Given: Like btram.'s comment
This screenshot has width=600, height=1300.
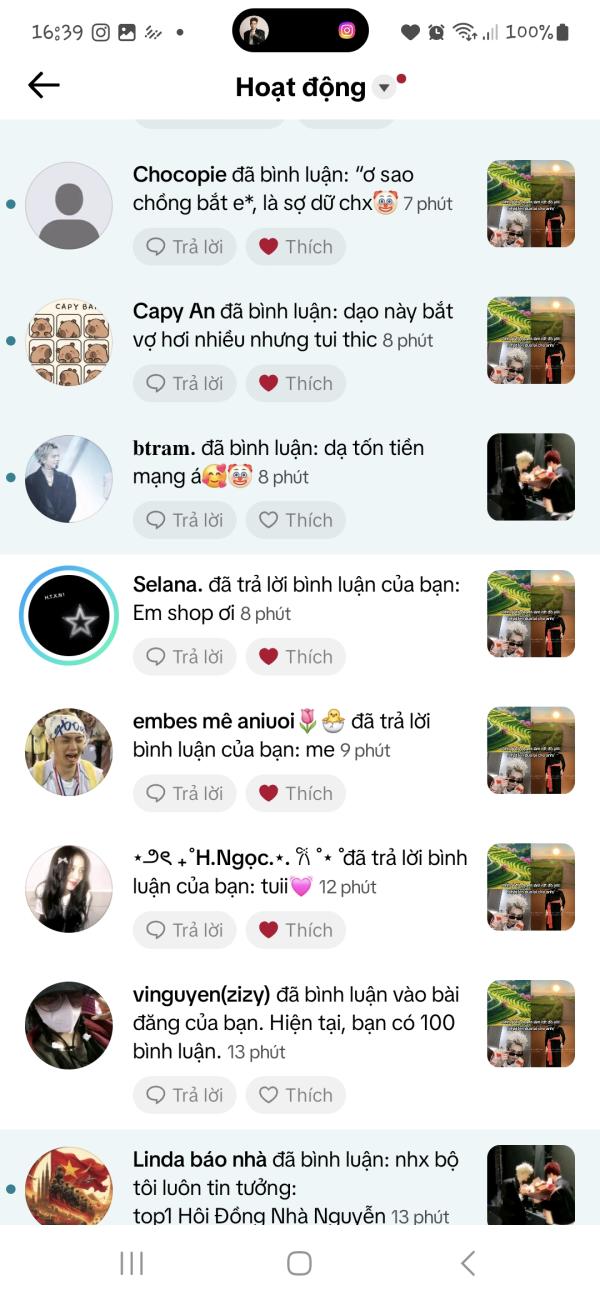Looking at the screenshot, I should [x=295, y=520].
